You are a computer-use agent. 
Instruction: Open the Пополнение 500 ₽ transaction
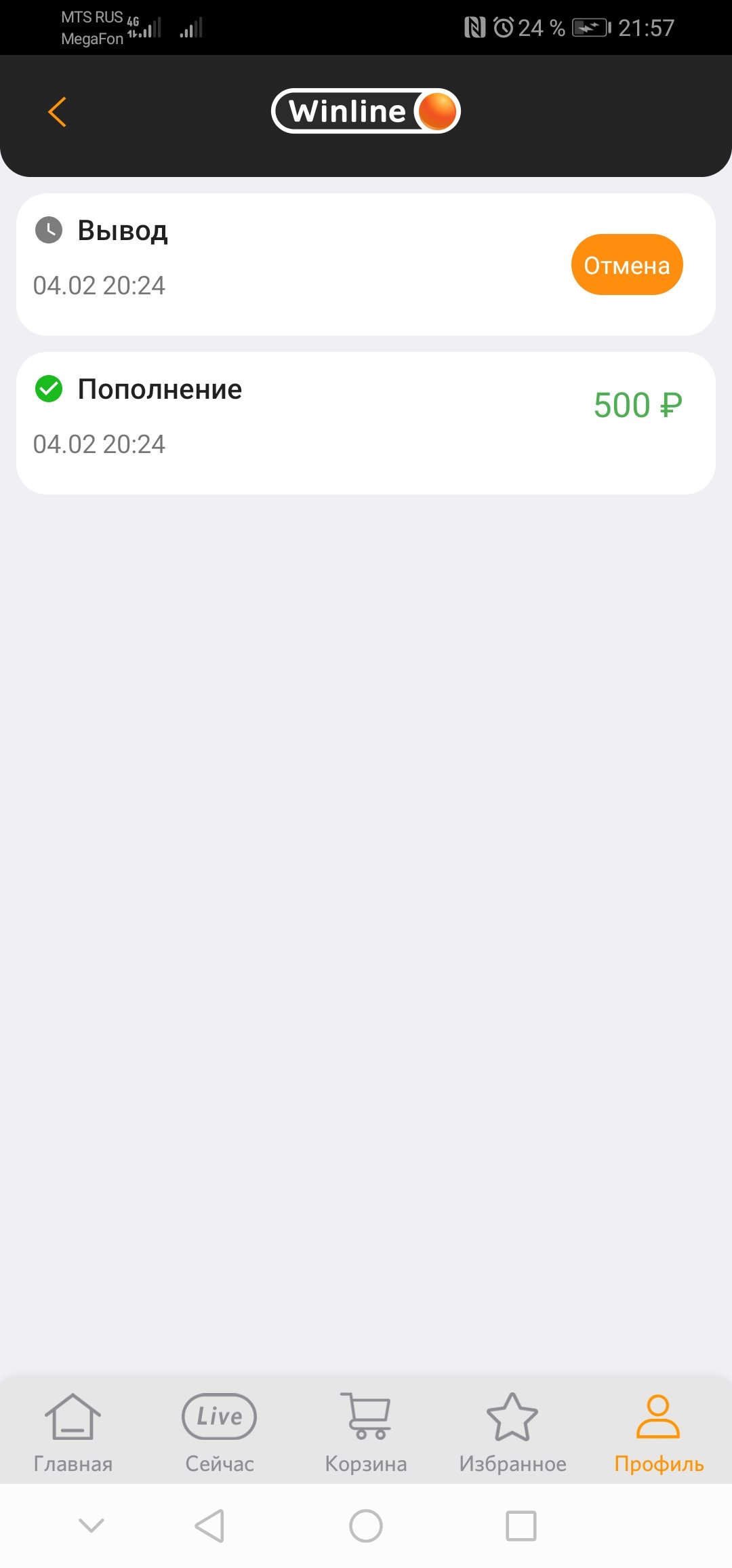366,423
